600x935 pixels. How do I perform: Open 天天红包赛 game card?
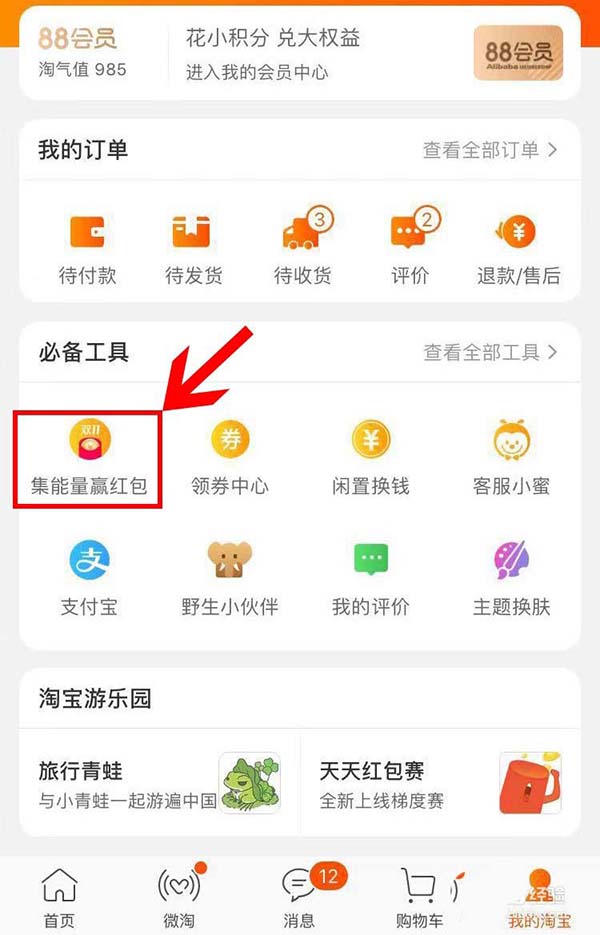click(440, 783)
